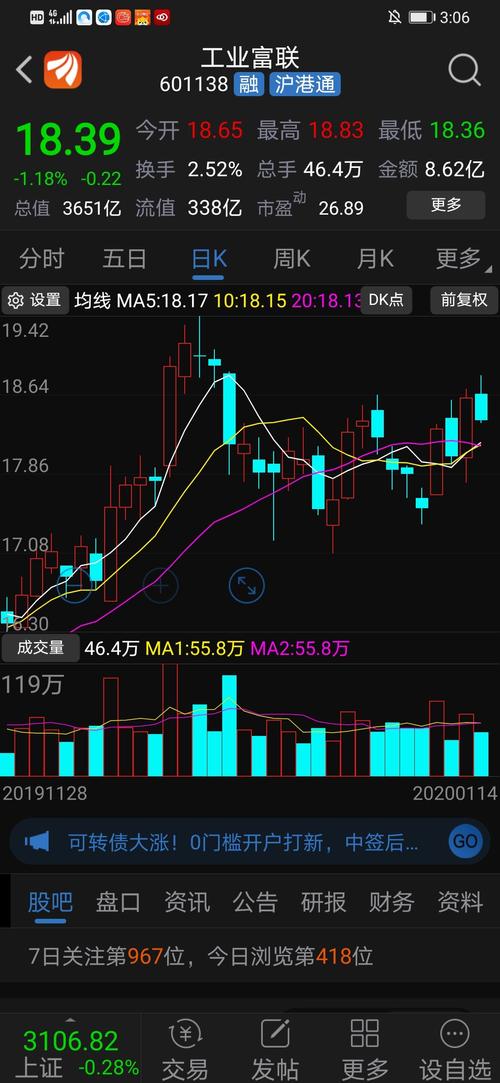Switch to the 分时 chart tab
The height and width of the screenshot is (1083, 500).
[41, 259]
